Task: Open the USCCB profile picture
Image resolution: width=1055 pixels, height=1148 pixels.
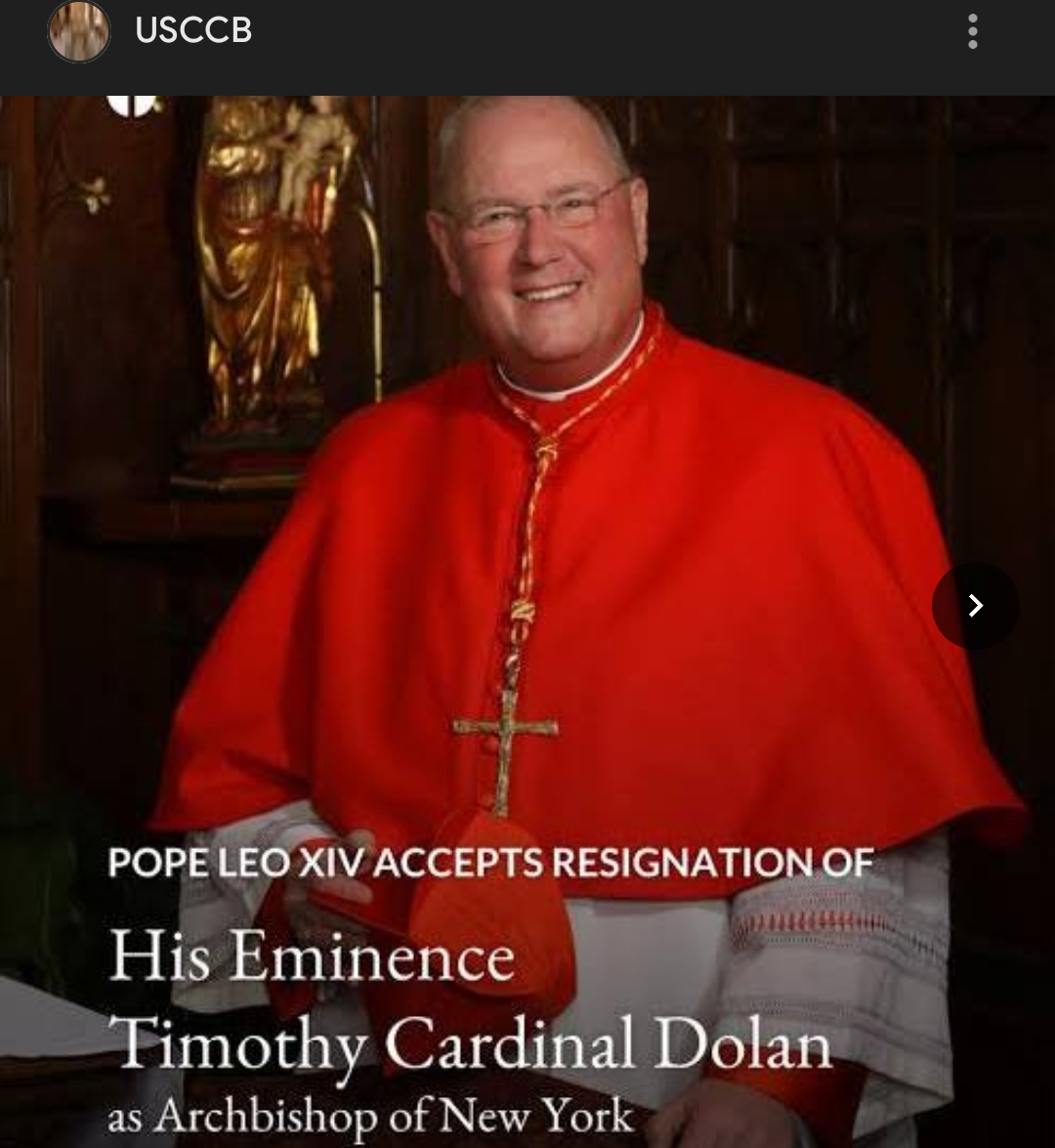Action: coord(78,31)
